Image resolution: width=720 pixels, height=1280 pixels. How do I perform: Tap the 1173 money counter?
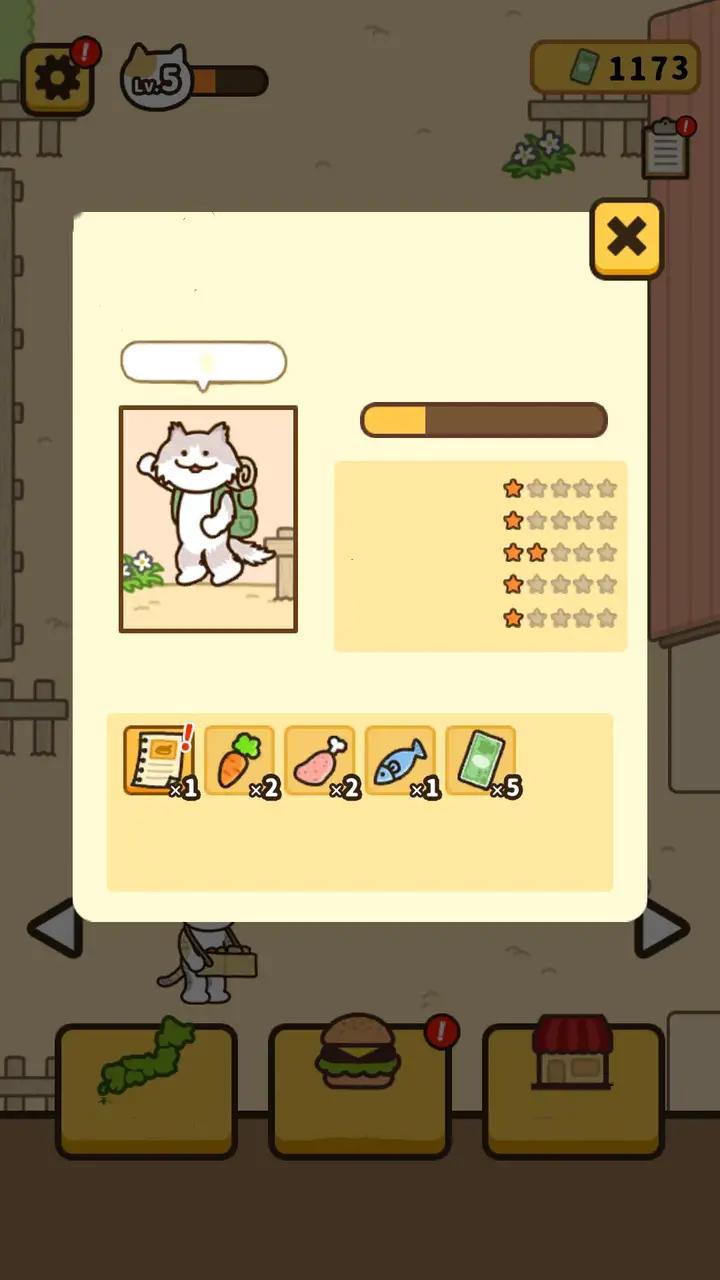[x=615, y=68]
